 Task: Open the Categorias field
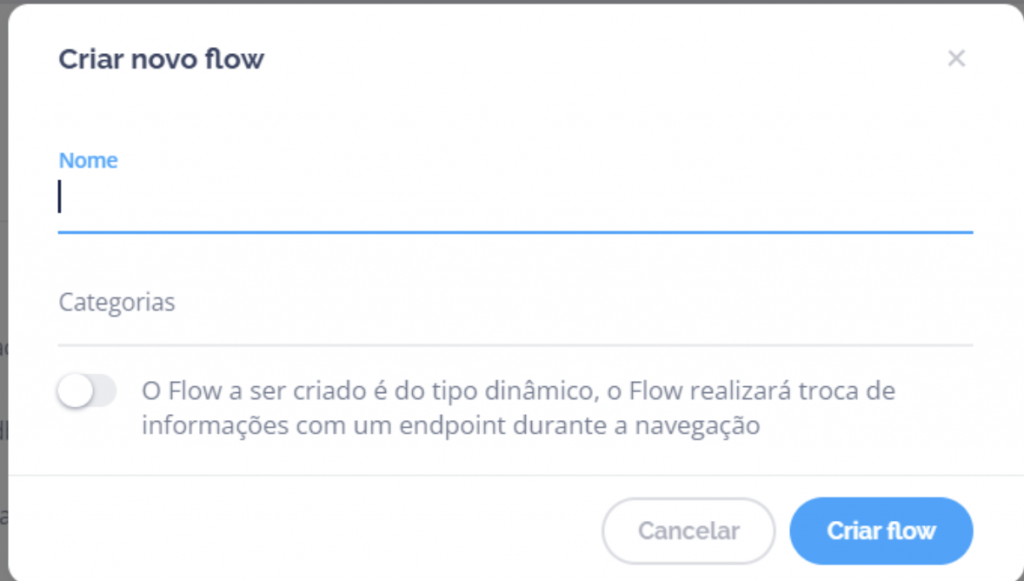pos(514,303)
